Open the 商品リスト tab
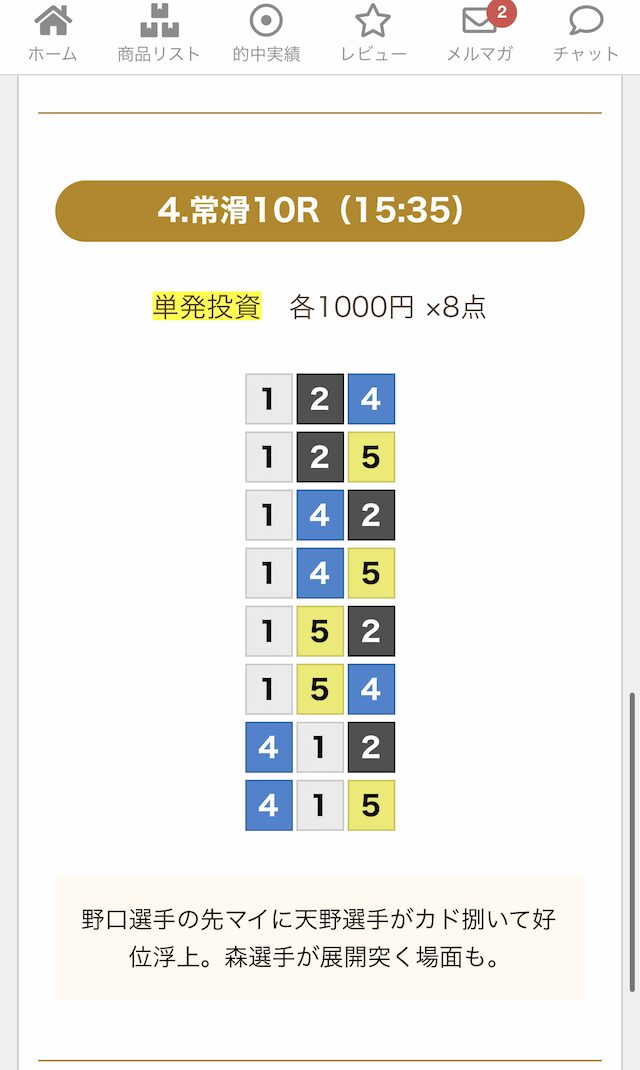Screen dimensions: 640x1070 (x=159, y=34)
